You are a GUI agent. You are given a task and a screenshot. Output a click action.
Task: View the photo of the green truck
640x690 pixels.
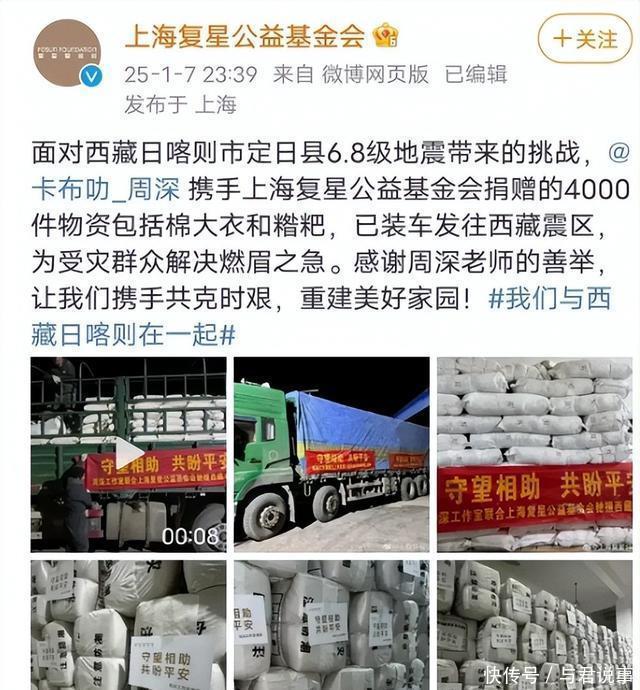(x=331, y=454)
